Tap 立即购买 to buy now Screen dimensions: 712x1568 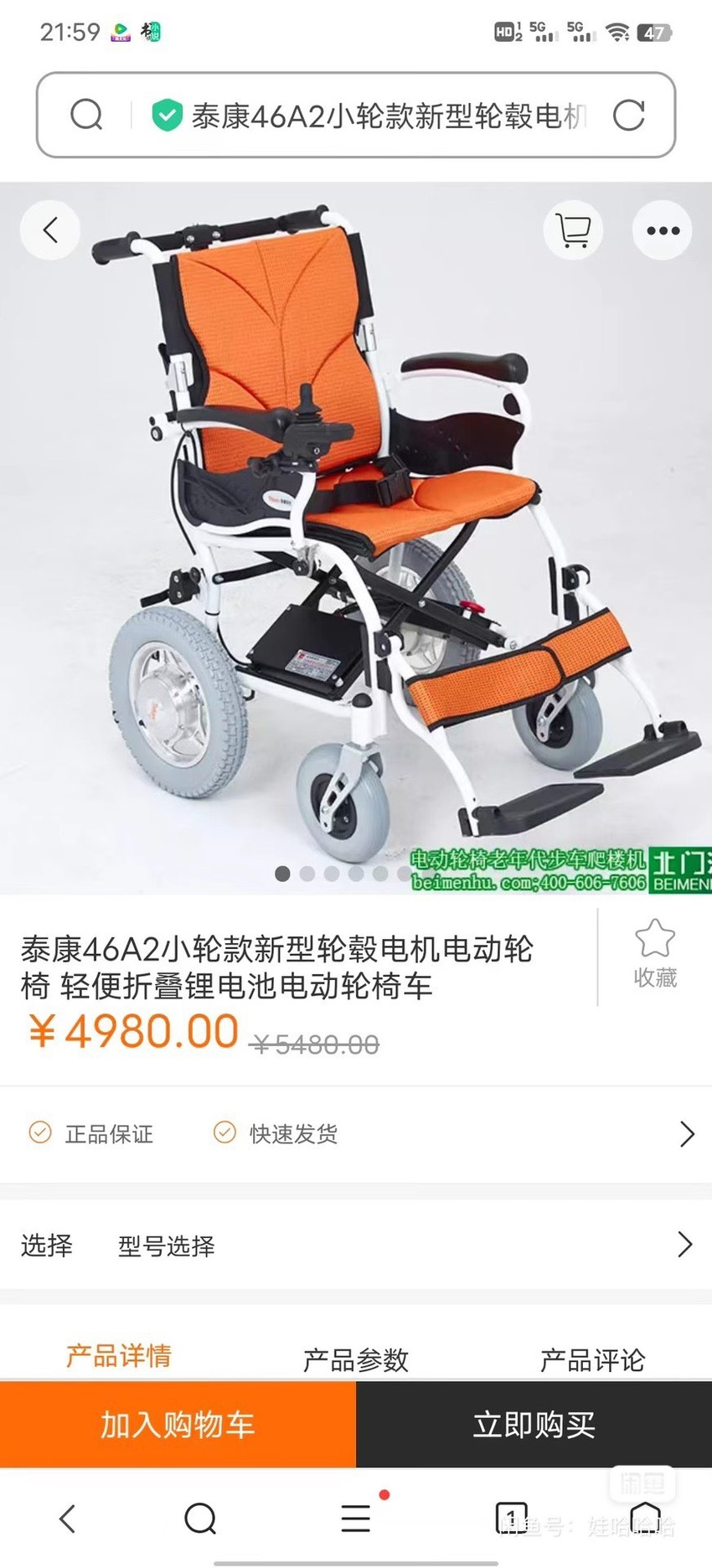tap(534, 1424)
